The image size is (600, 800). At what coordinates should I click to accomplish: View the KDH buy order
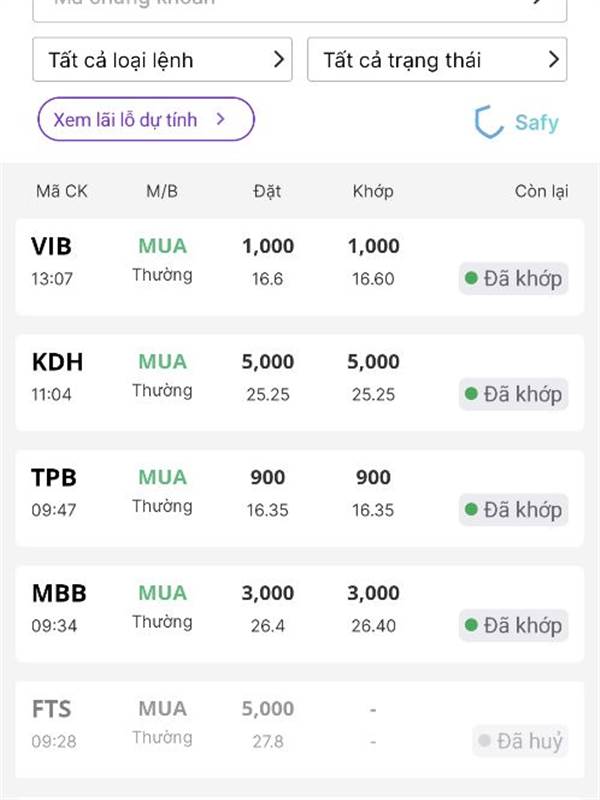(299, 377)
